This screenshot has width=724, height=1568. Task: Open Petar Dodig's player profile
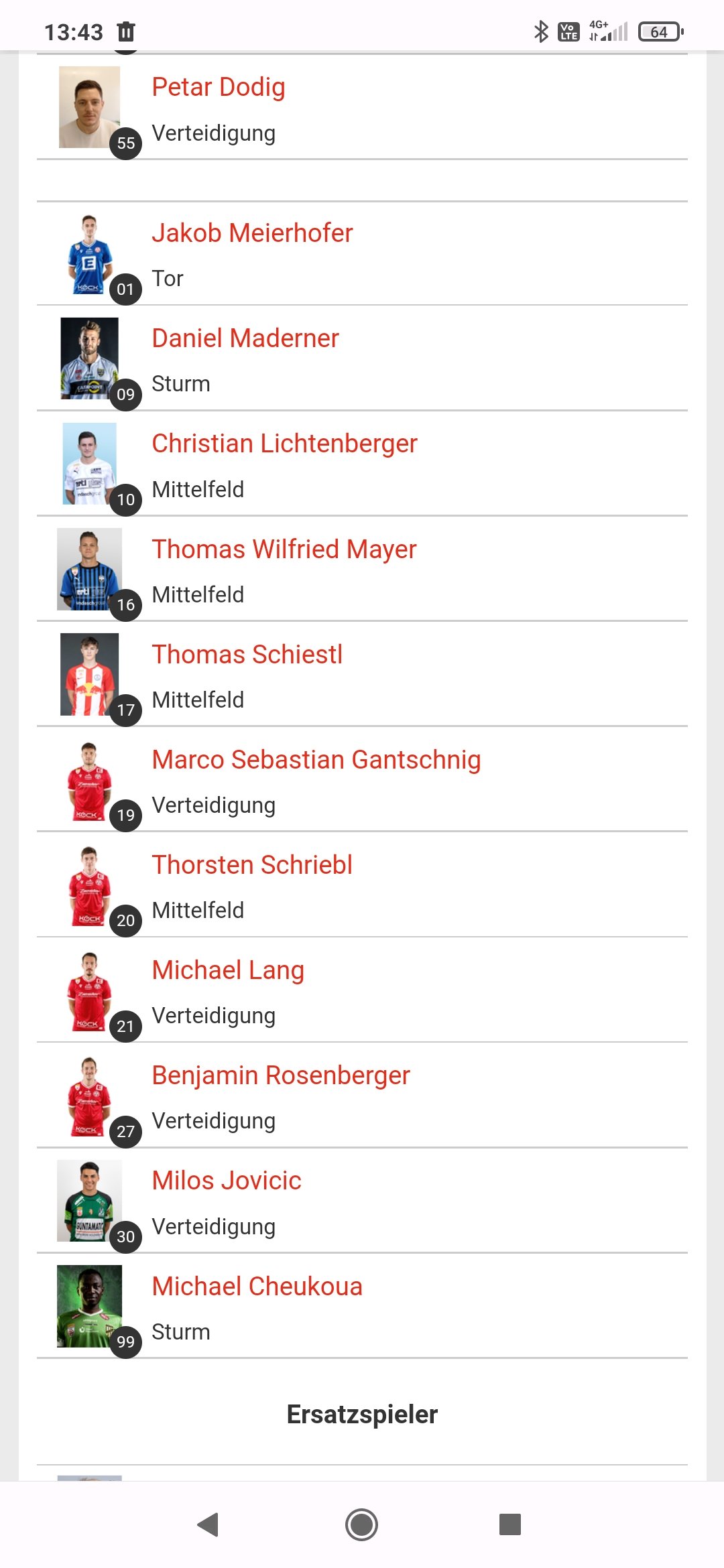[x=219, y=87]
